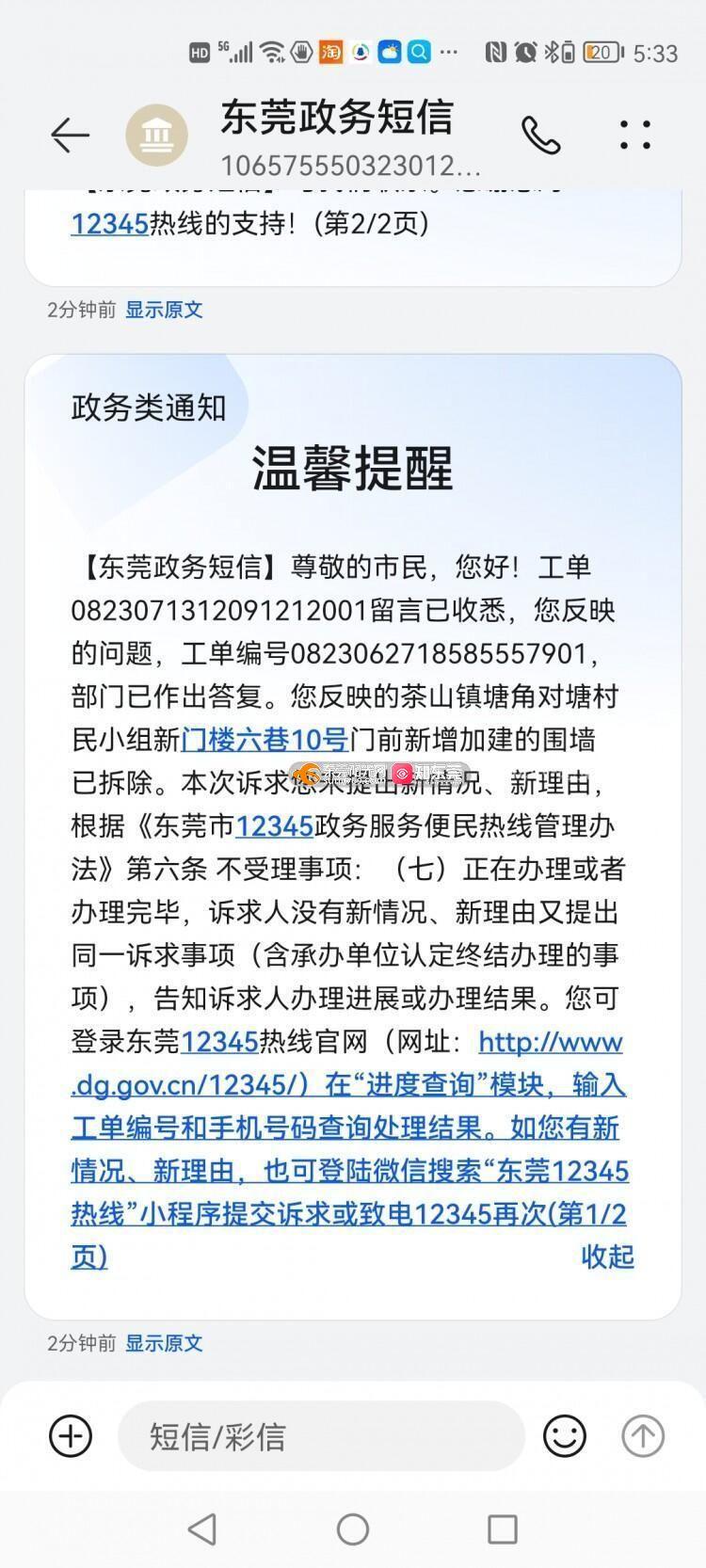Go back from the 东莞政务短信 conversation
The height and width of the screenshot is (1568, 706).
click(70, 136)
